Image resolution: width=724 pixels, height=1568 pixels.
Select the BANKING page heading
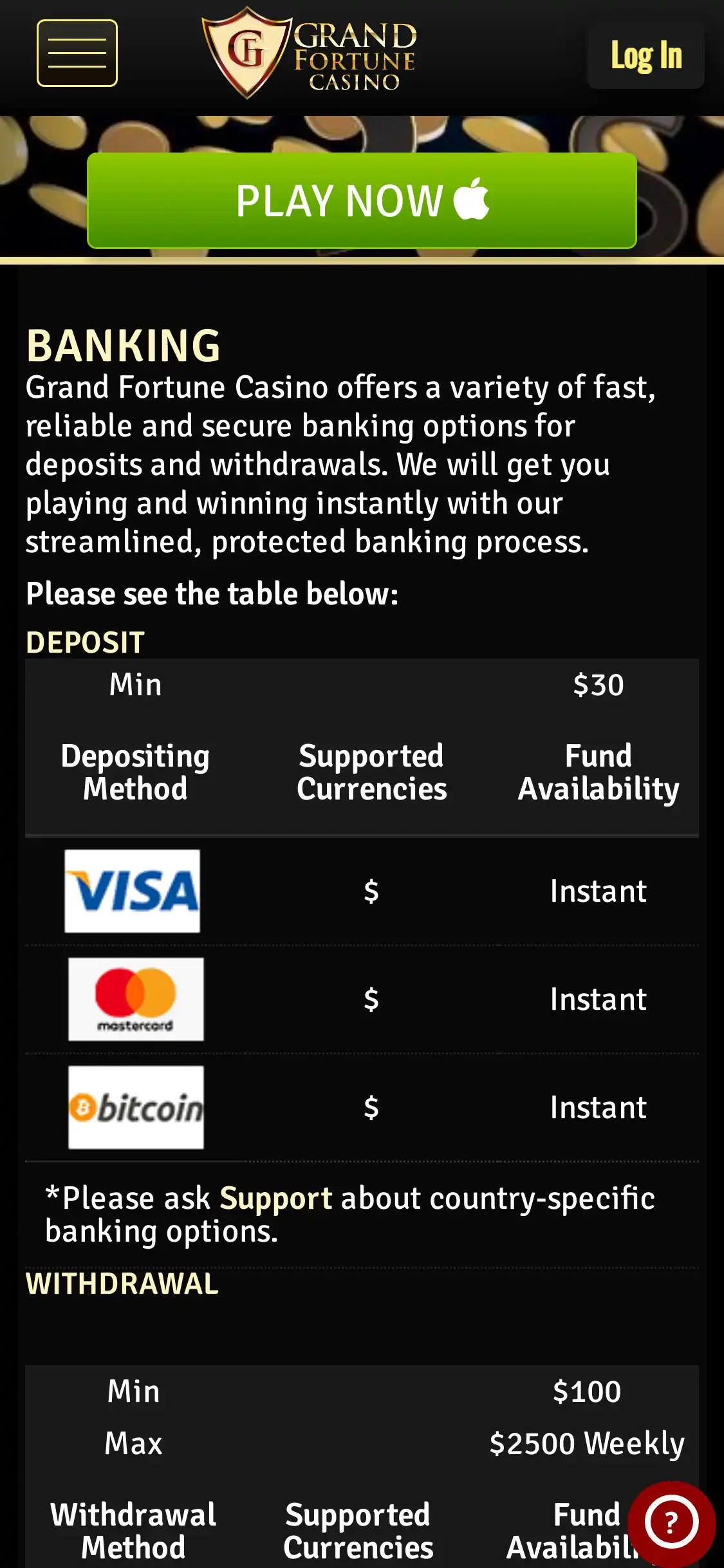coord(122,345)
